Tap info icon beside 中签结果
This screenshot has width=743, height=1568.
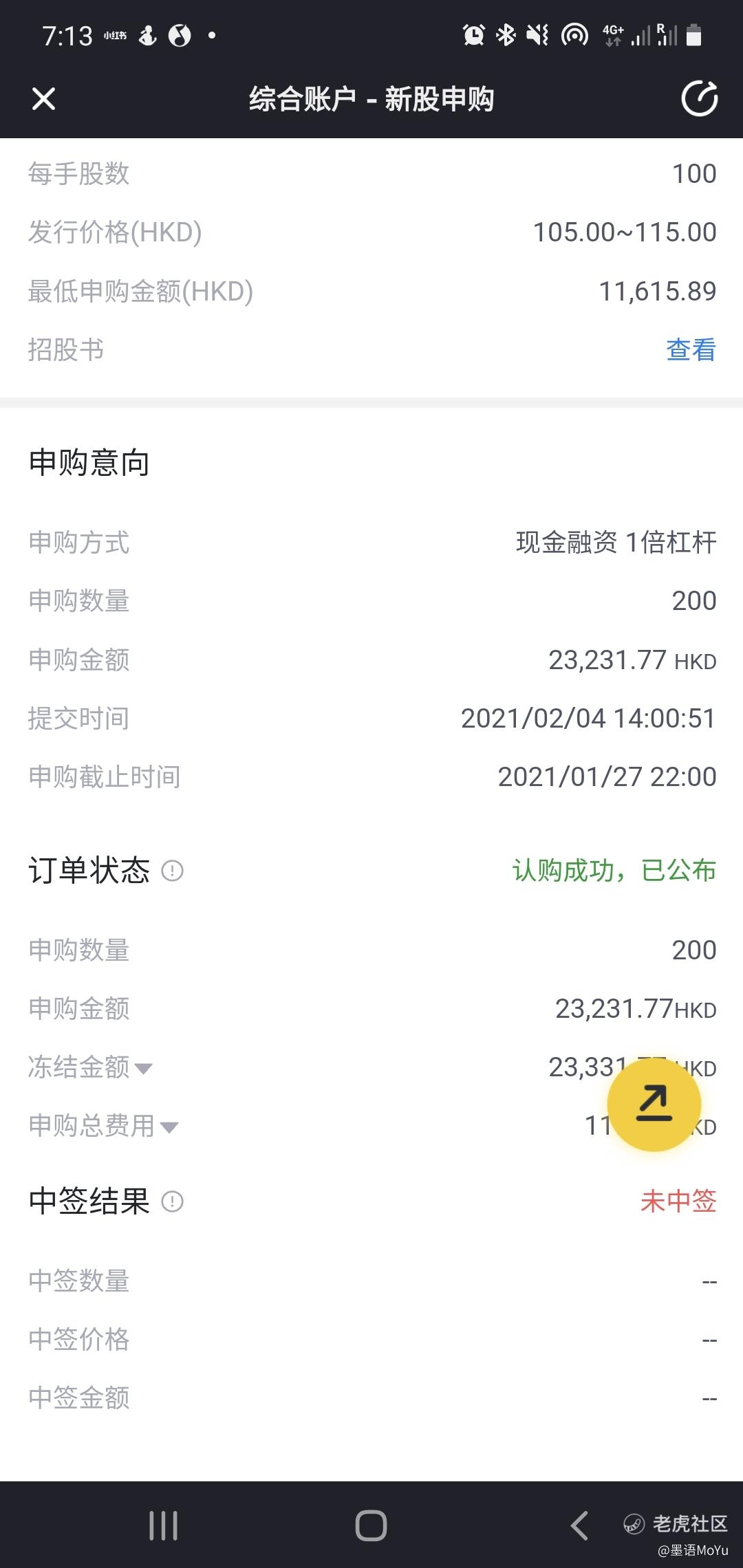pyautogui.click(x=172, y=1201)
